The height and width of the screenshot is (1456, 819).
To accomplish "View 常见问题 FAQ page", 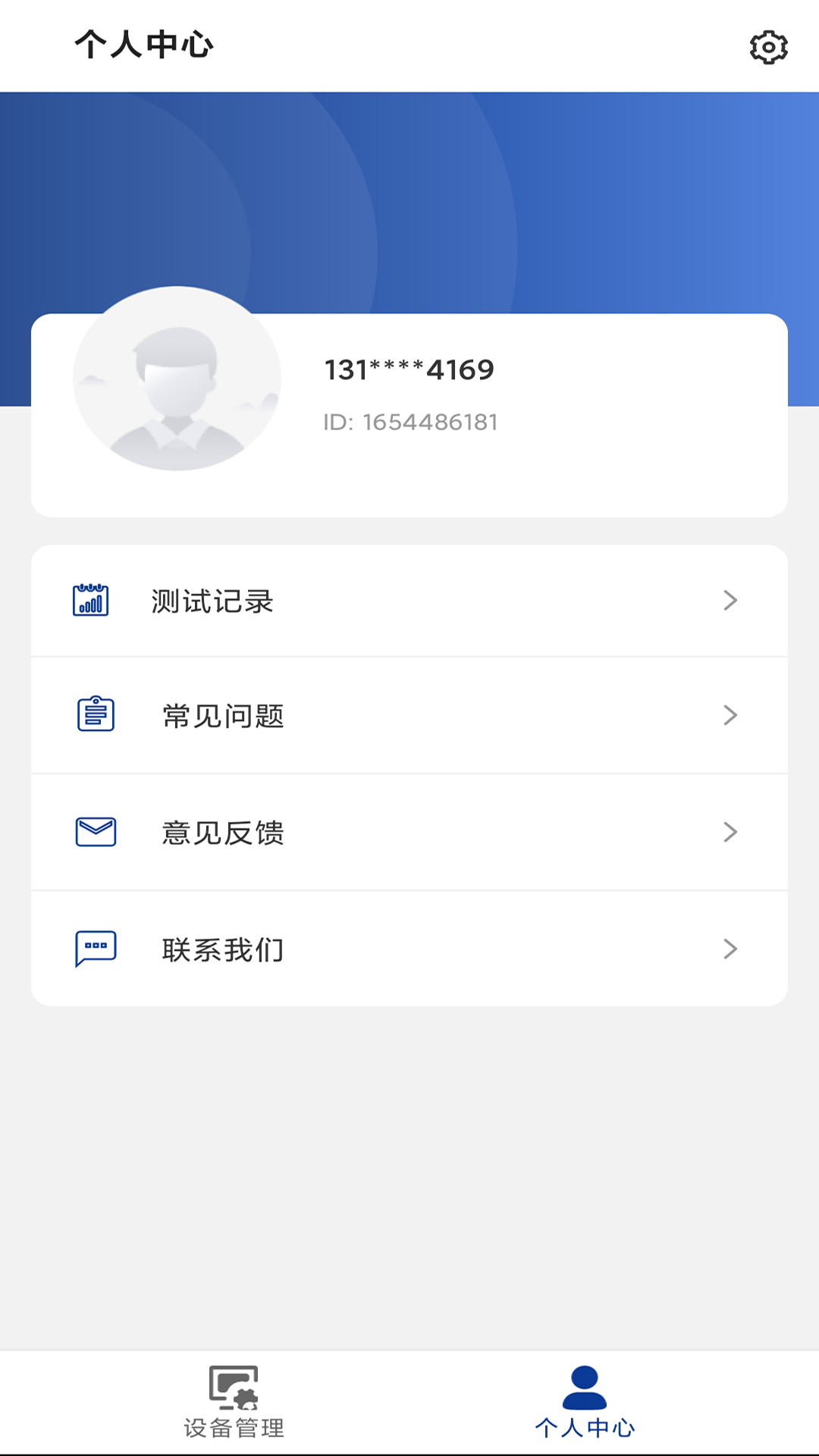I will [409, 715].
